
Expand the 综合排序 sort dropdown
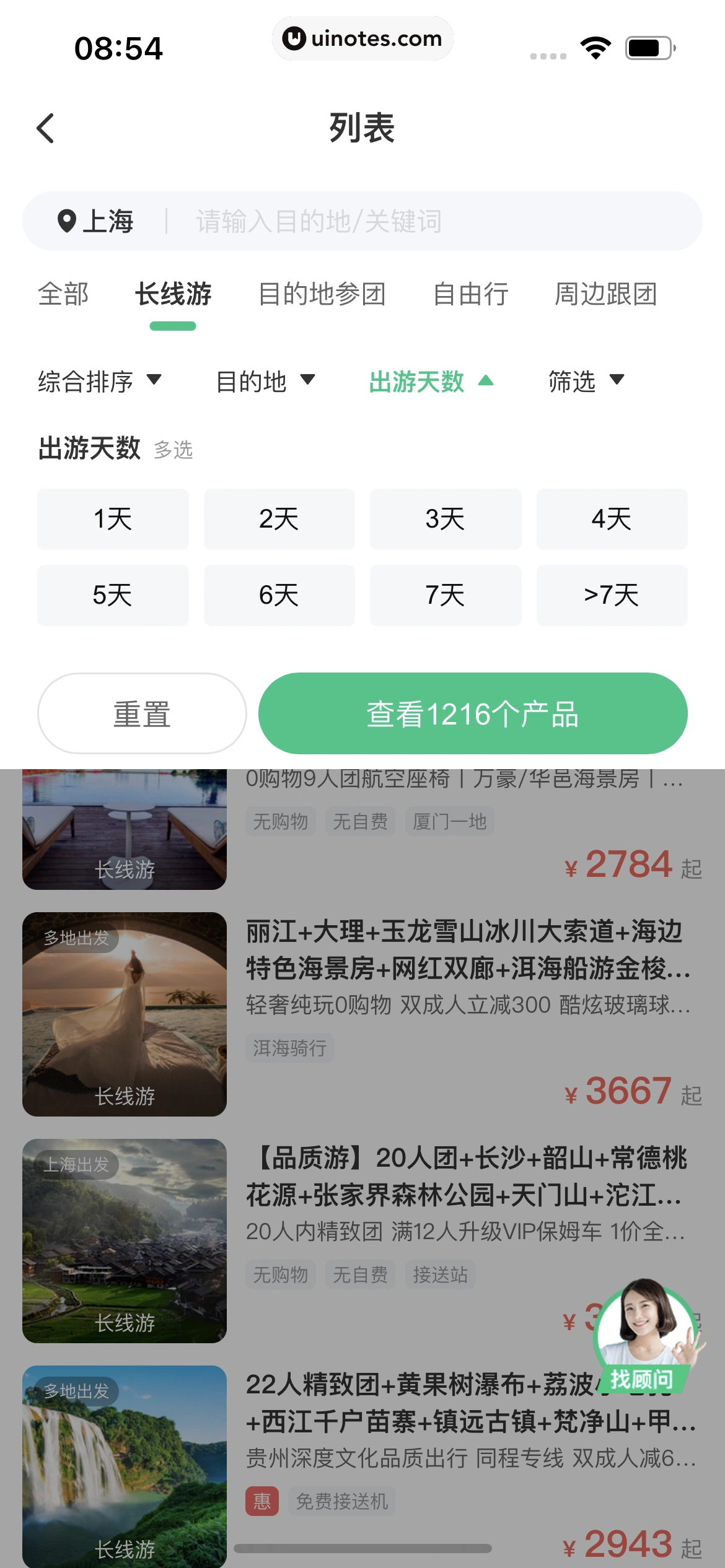99,381
